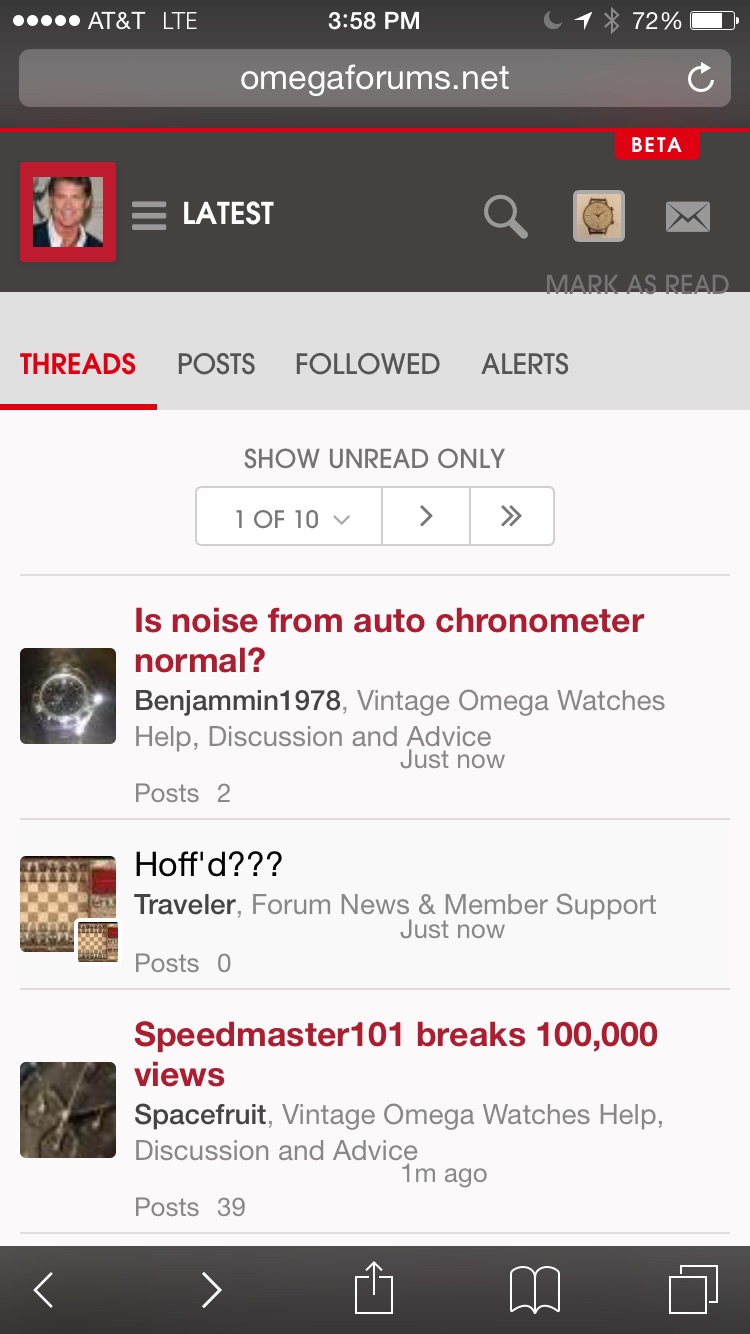Switch to the Posts tab
Viewport: 750px width, 1334px height.
click(x=216, y=364)
